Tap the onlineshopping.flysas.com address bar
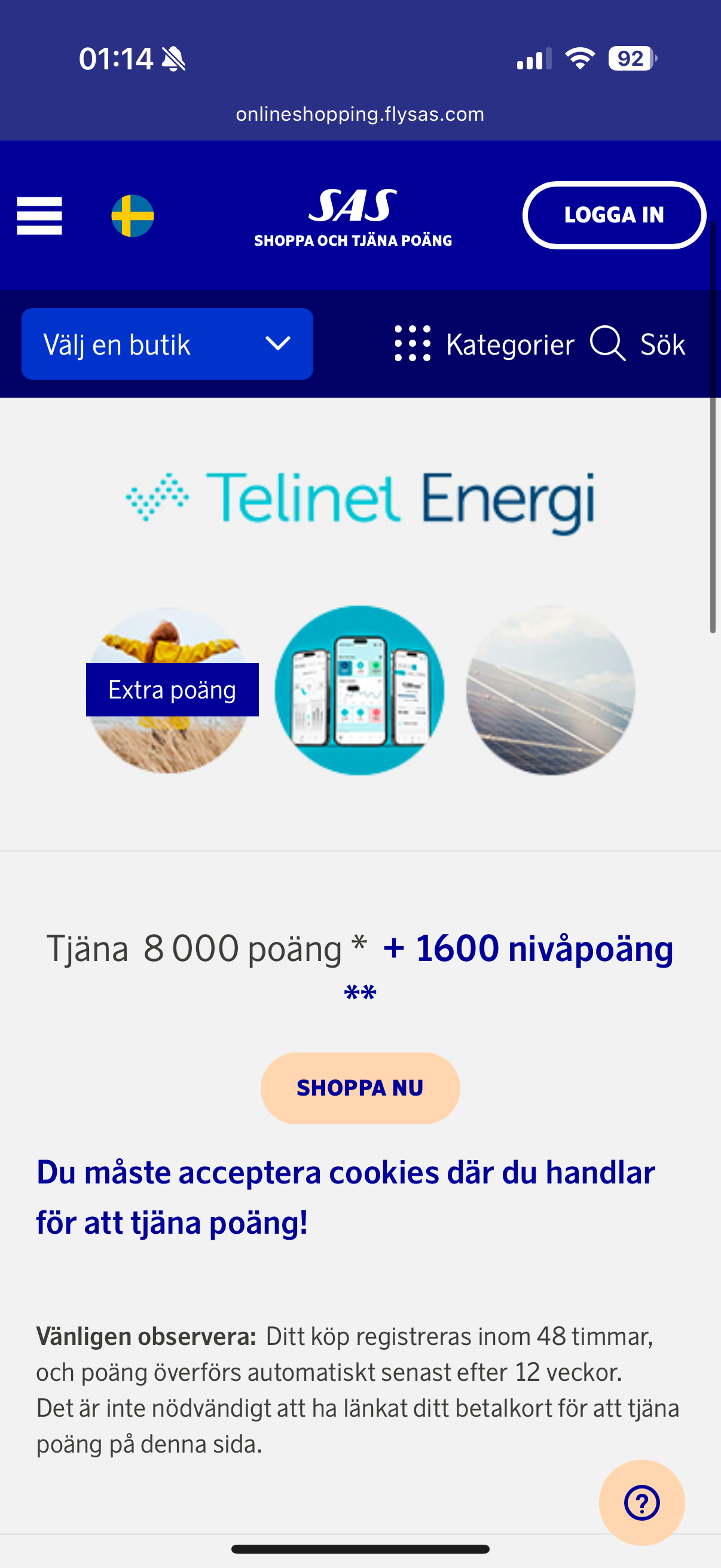 (x=360, y=114)
